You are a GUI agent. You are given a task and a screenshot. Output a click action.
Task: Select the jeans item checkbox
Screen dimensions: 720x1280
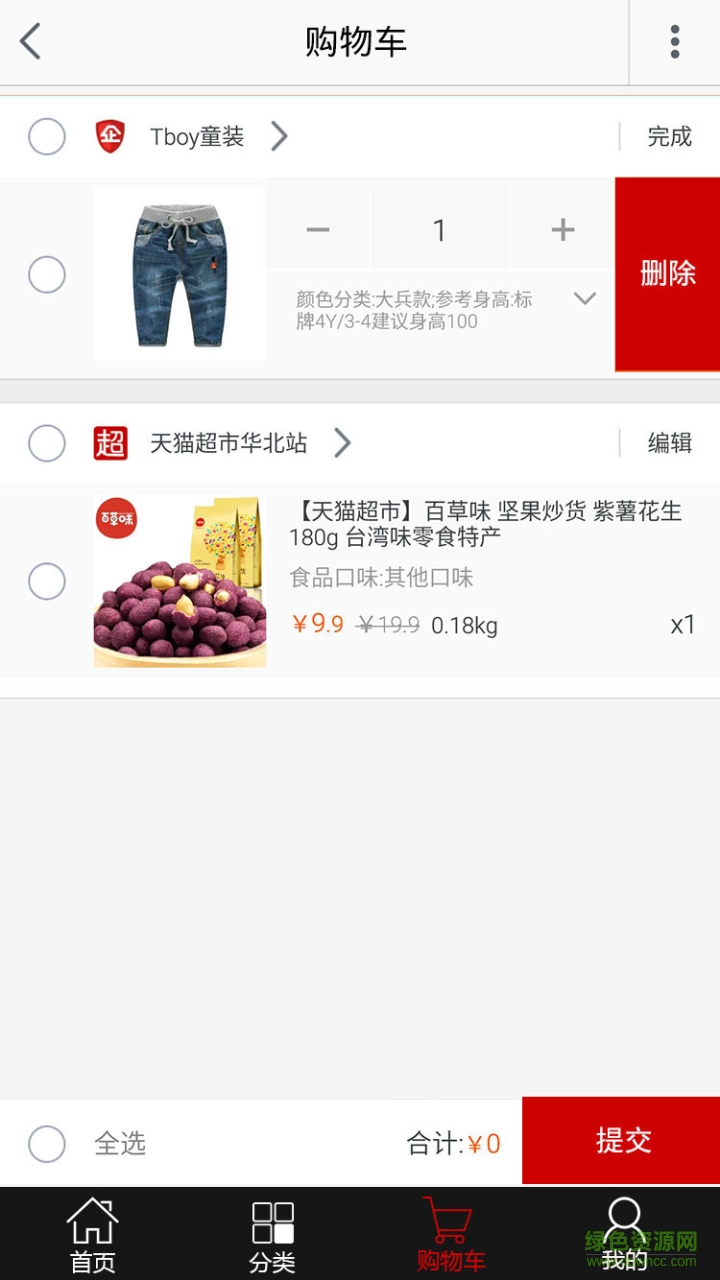point(46,274)
